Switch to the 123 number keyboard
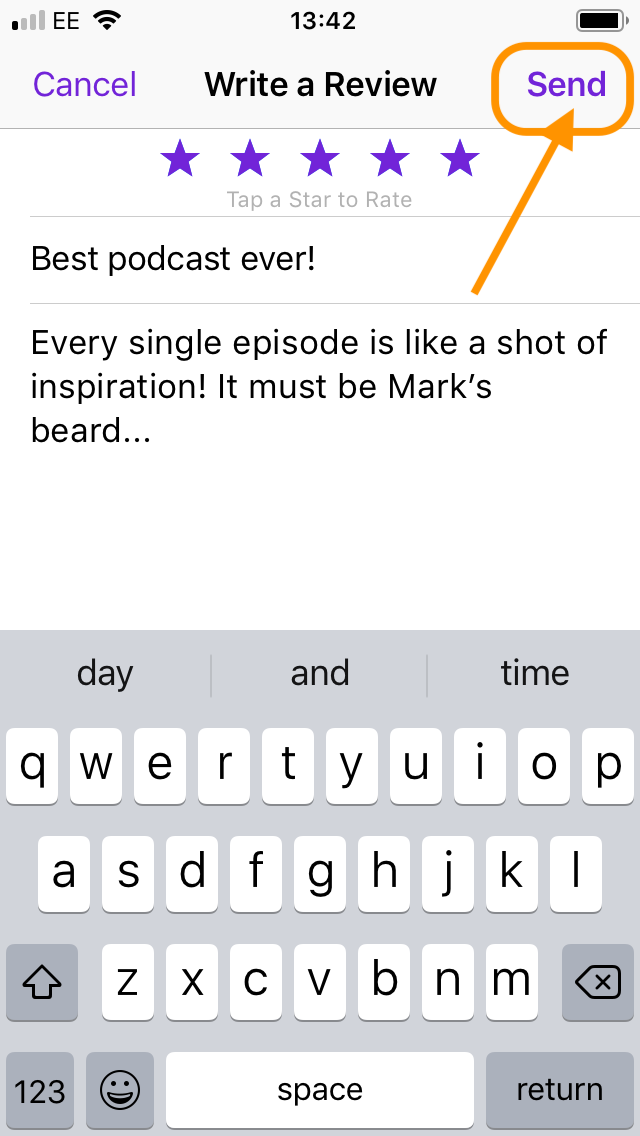Image resolution: width=640 pixels, height=1136 pixels. point(40,1090)
